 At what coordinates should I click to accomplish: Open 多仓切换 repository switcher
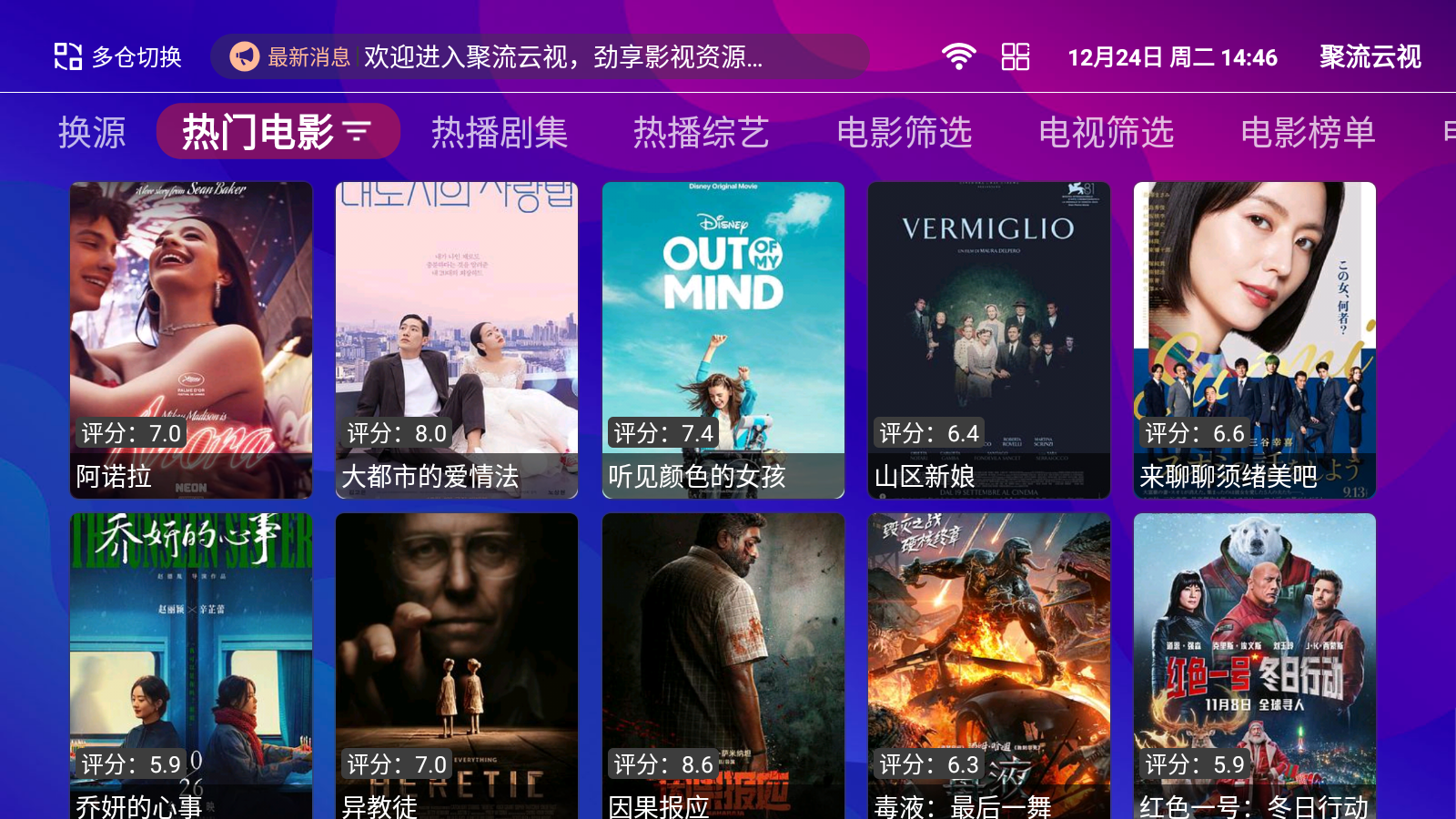coord(118,56)
